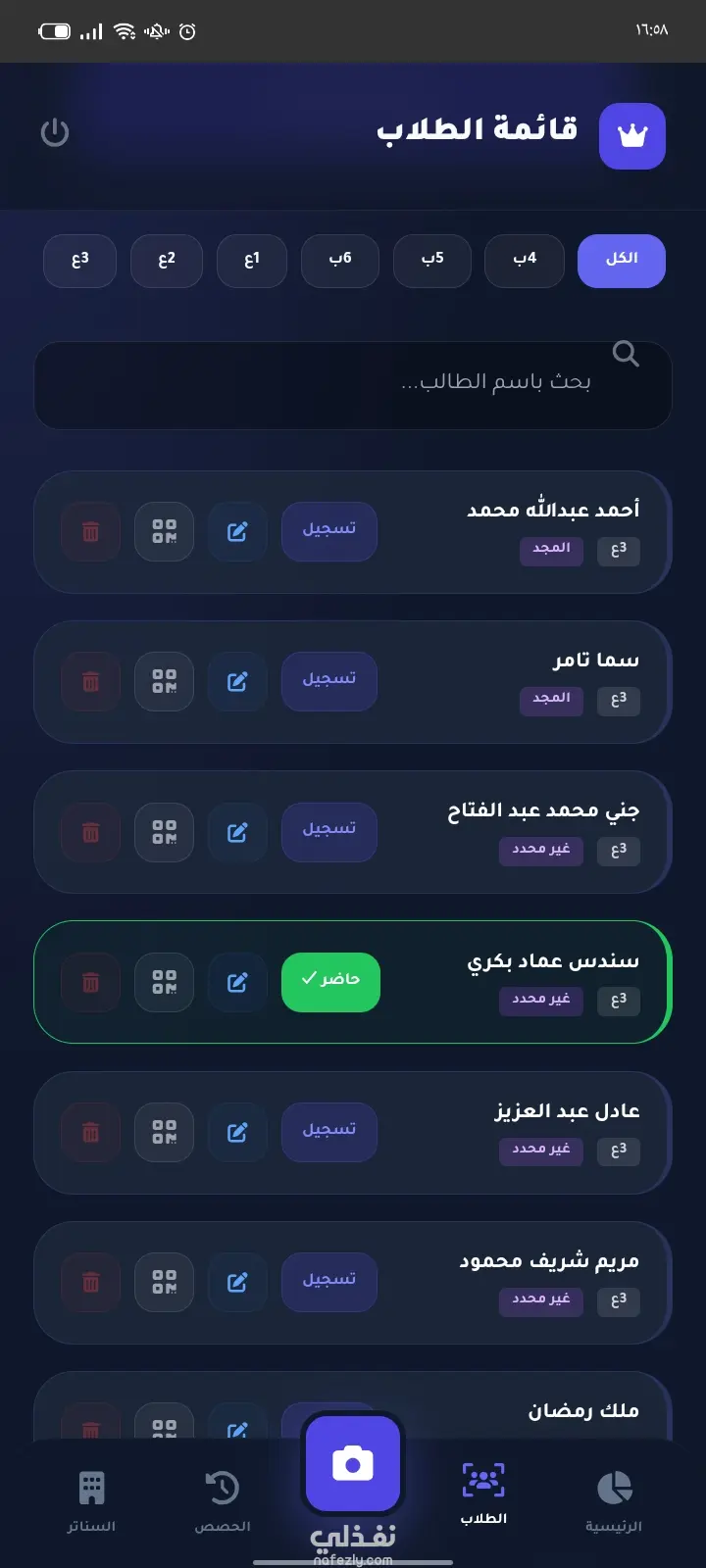This screenshot has width=706, height=1568.
Task: Go to the الرئيسية tab
Action: pyautogui.click(x=614, y=1499)
